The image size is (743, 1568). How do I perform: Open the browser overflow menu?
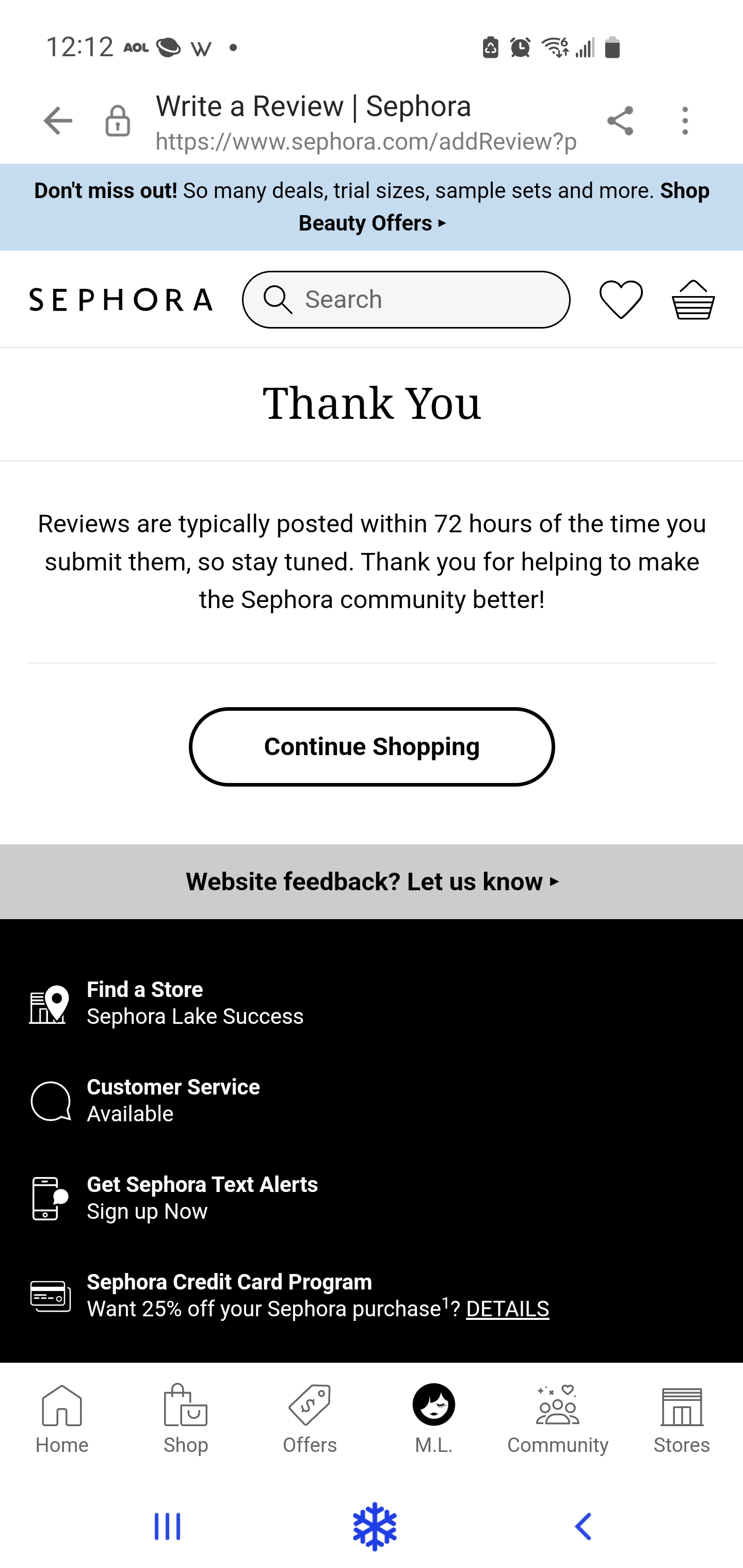[x=685, y=121]
